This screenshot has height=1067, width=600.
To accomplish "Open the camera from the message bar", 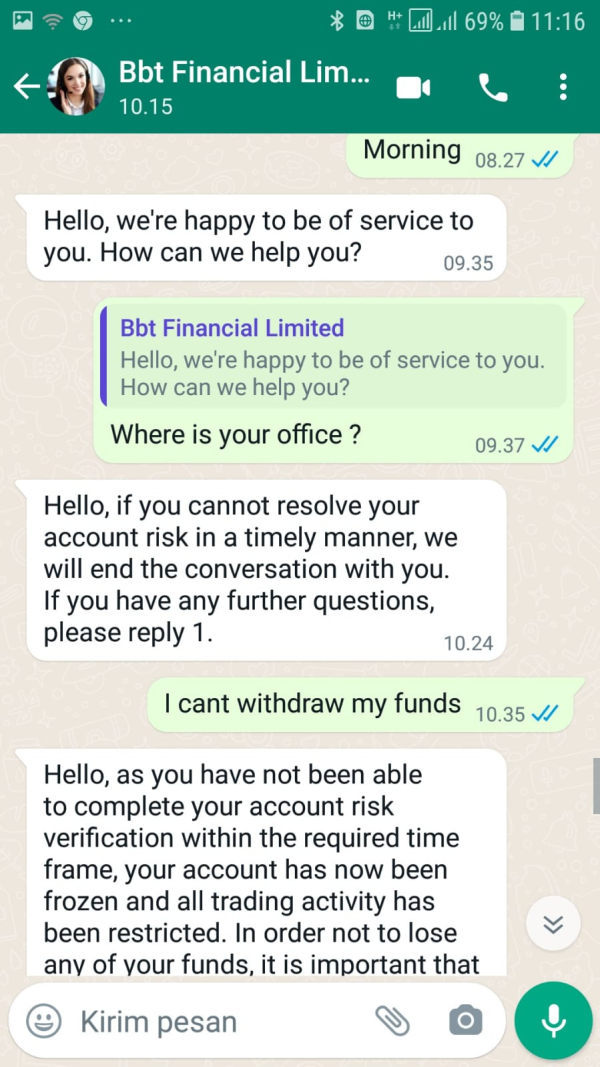I will pyautogui.click(x=466, y=1021).
